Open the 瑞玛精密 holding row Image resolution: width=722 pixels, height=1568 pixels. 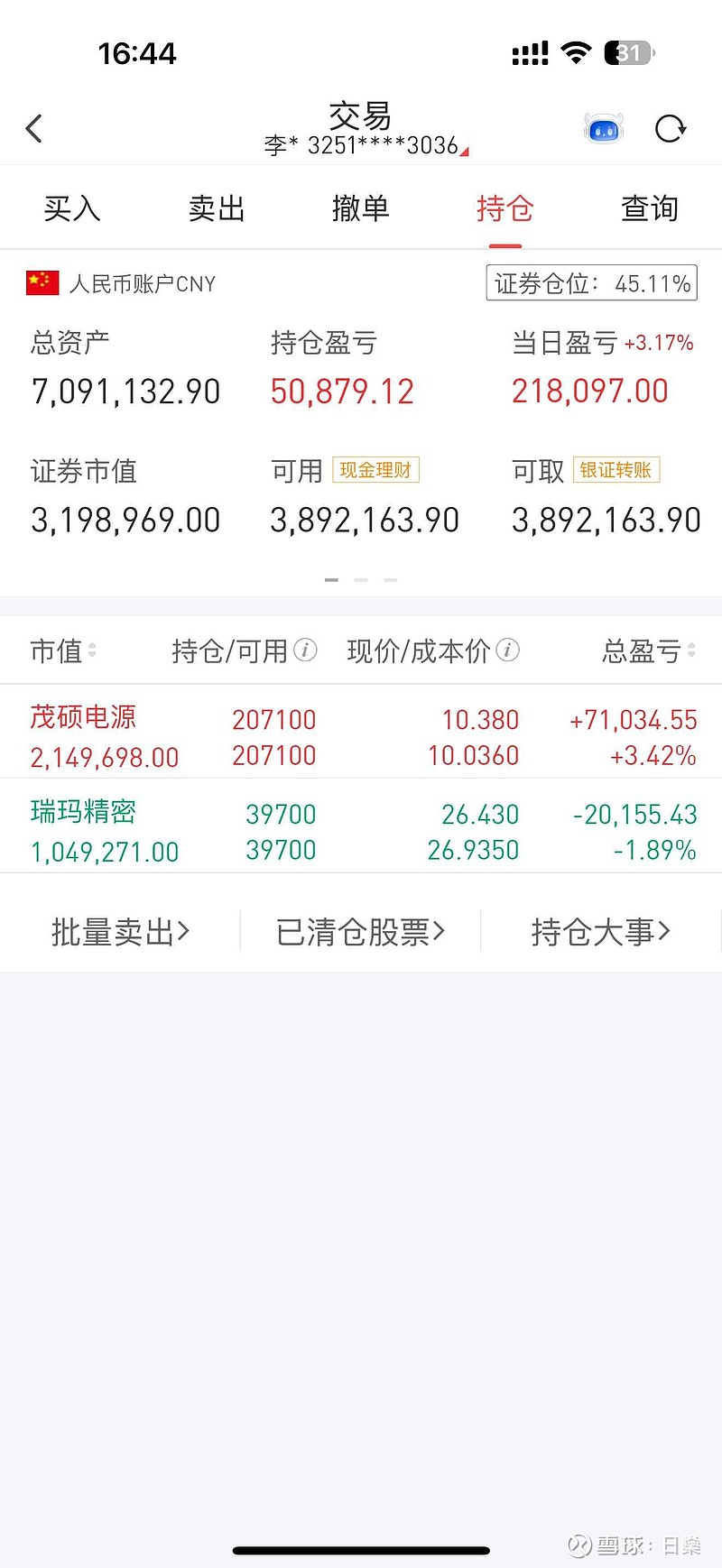pos(361,831)
